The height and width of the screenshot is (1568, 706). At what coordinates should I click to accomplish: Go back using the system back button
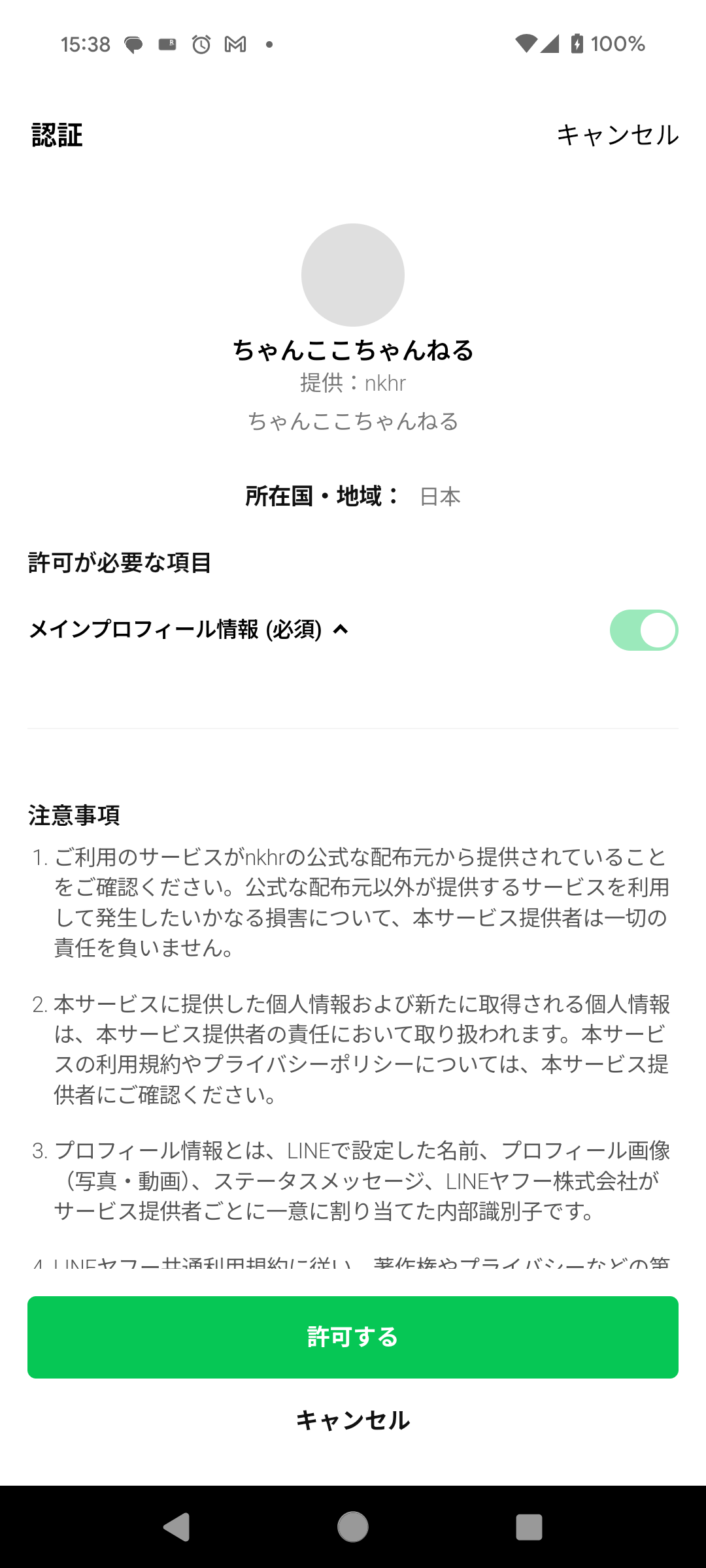[176, 1527]
